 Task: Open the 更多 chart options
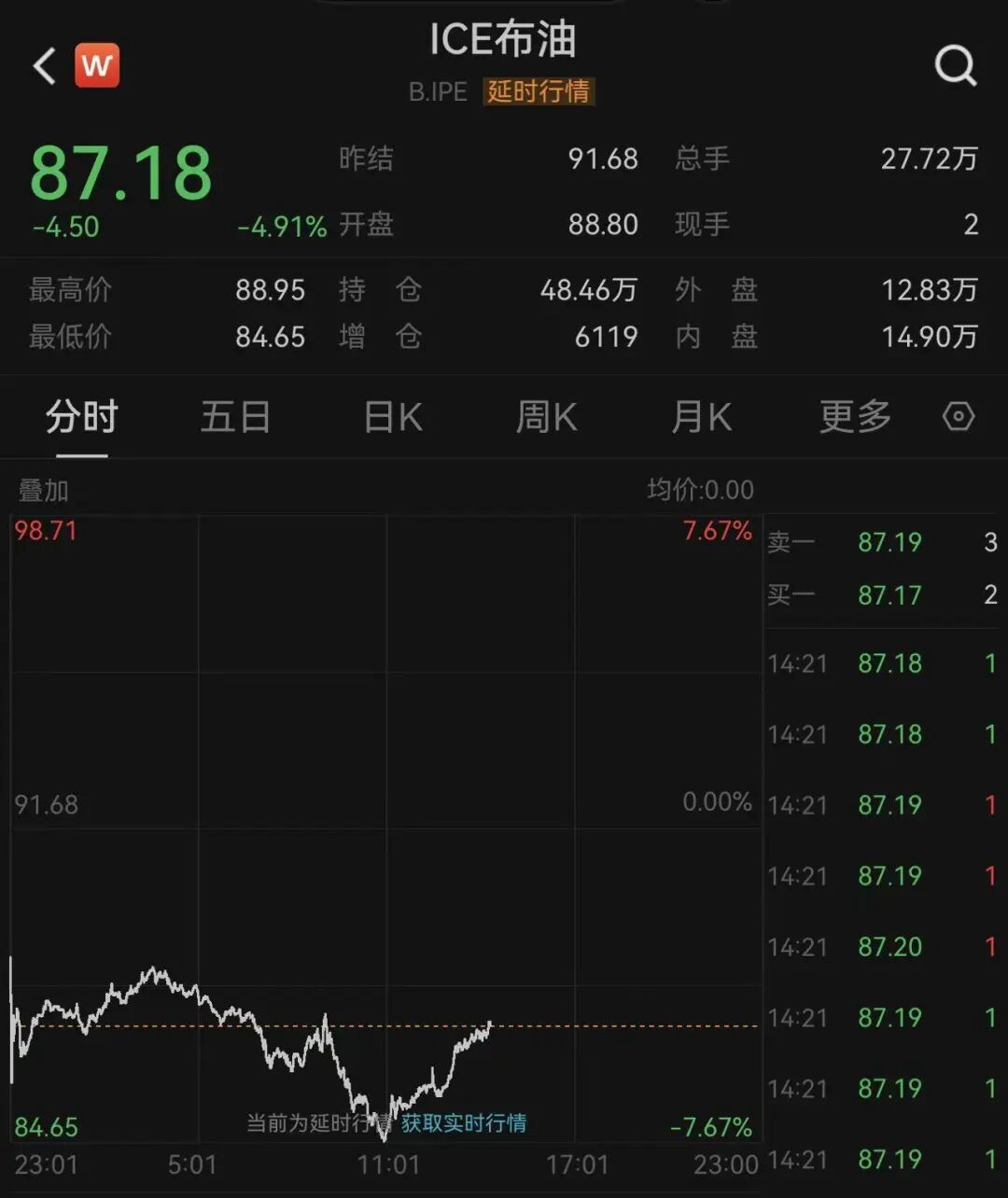pos(856,417)
